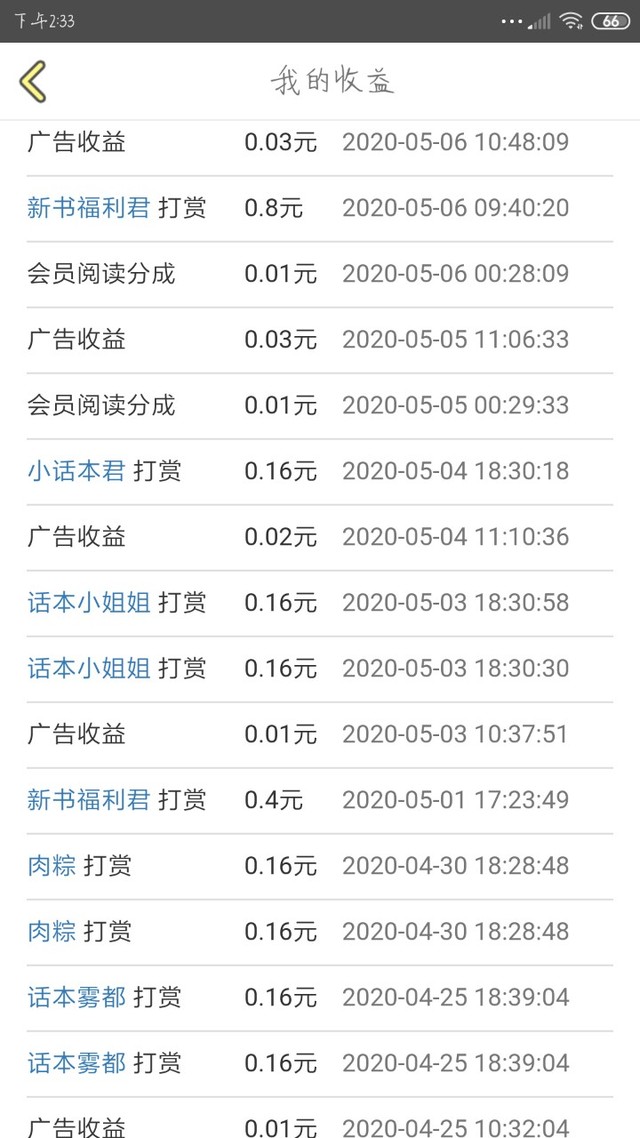Open 话本小姐姐 link at 18:30:30
Screen dimensions: 640x1138
pos(88,668)
